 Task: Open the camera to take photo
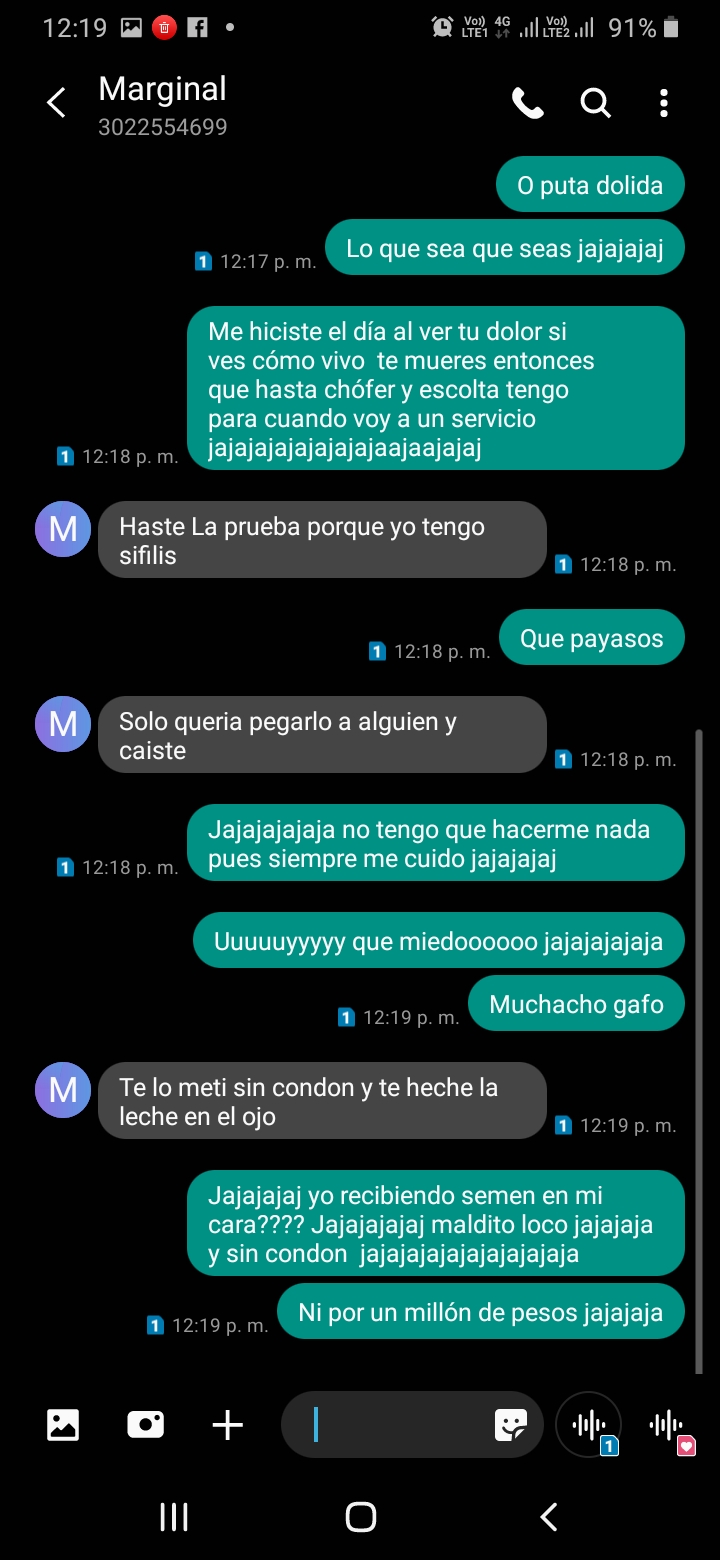[146, 1424]
